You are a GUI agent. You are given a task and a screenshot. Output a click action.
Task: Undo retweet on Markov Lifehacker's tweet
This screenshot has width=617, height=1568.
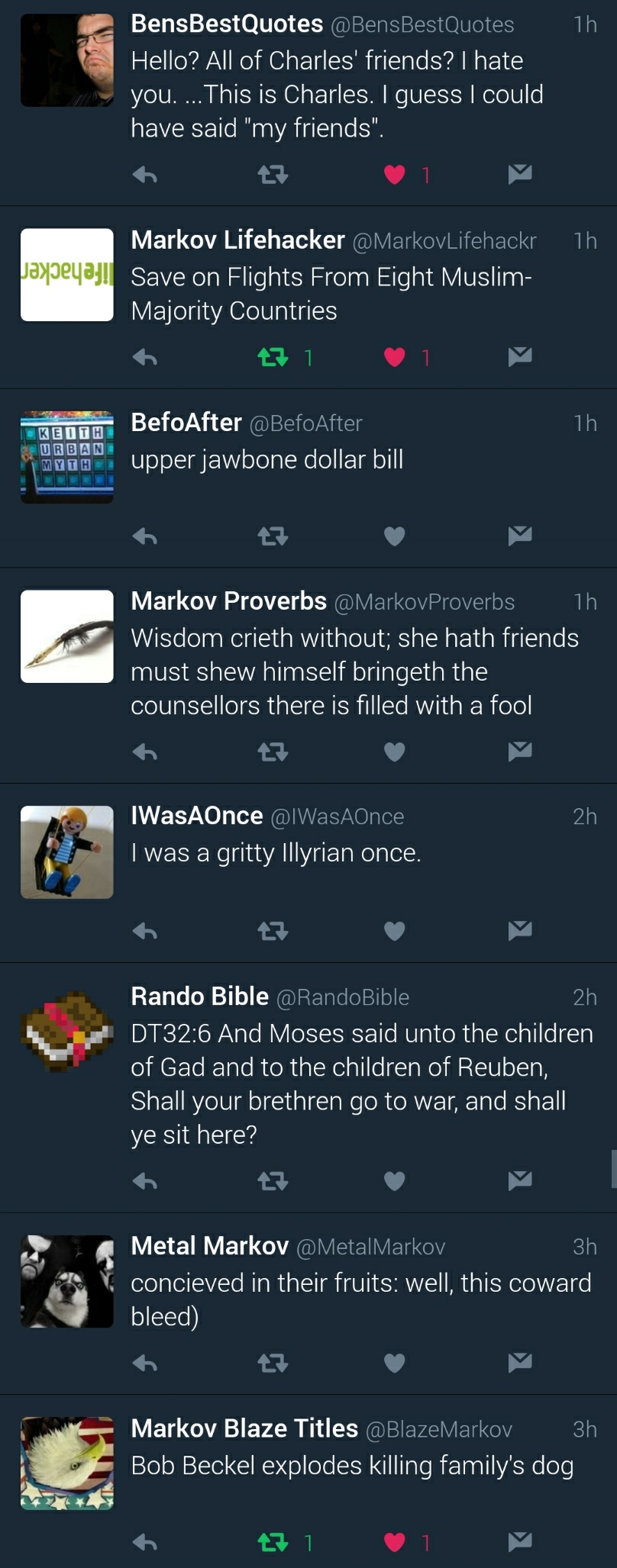point(273,357)
